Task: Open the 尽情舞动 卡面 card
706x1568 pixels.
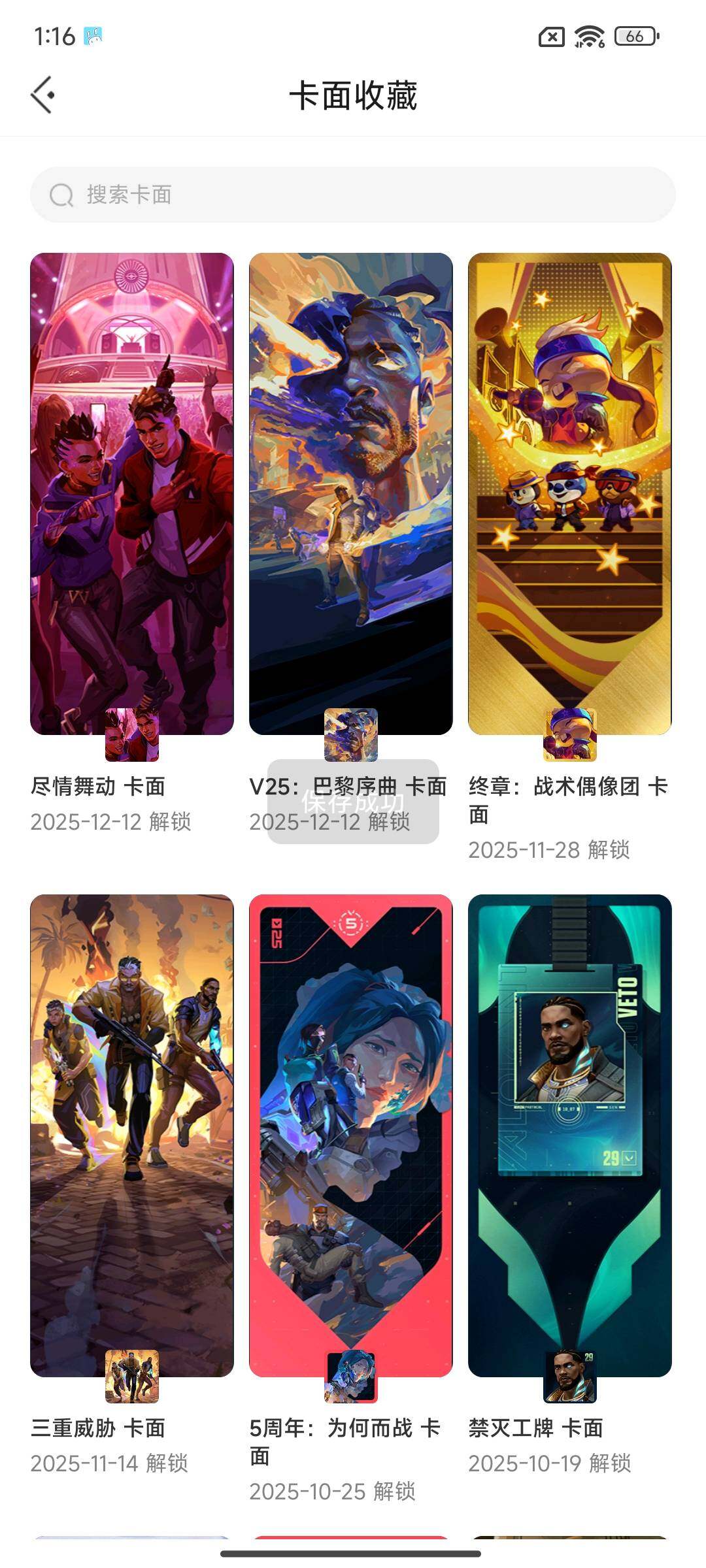Action: (132, 494)
